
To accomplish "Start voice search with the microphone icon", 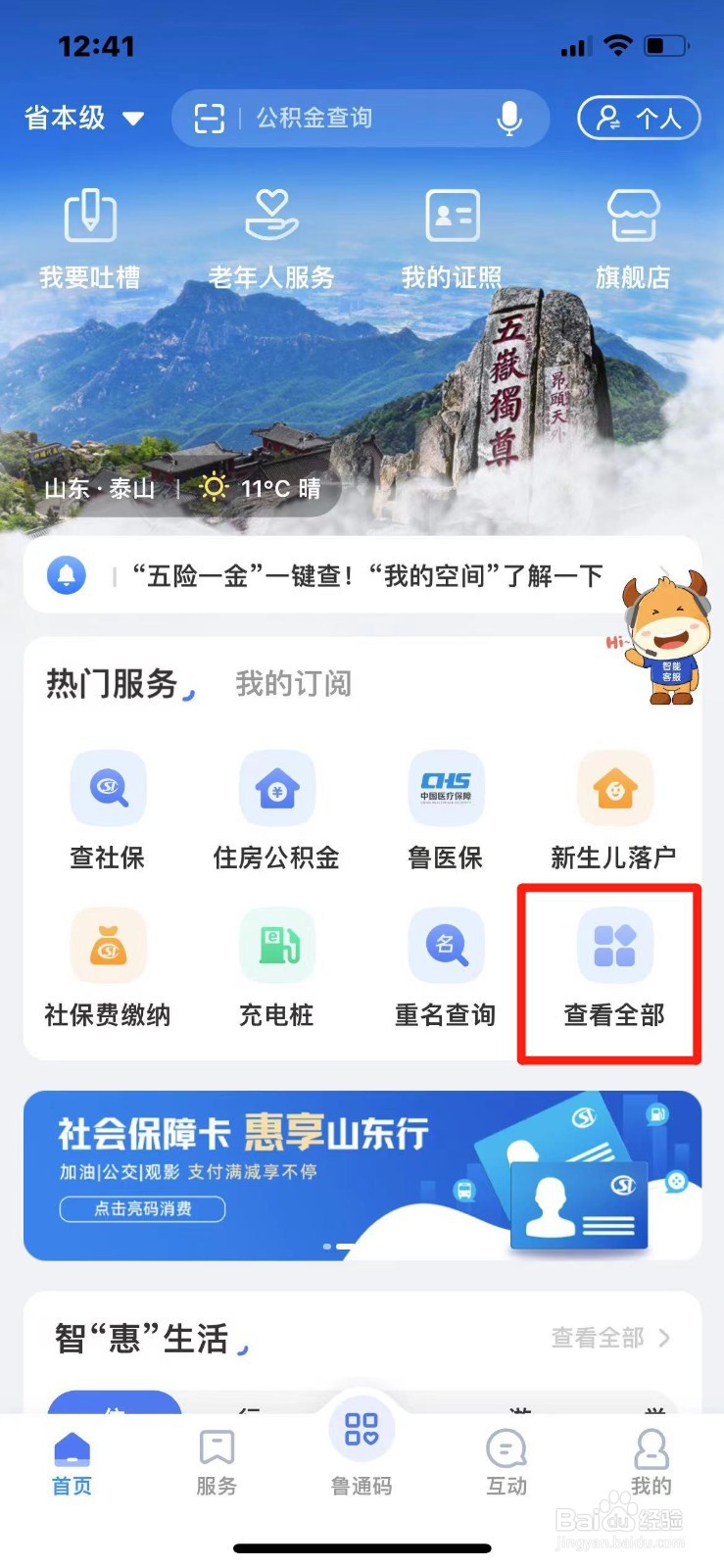I will (509, 118).
